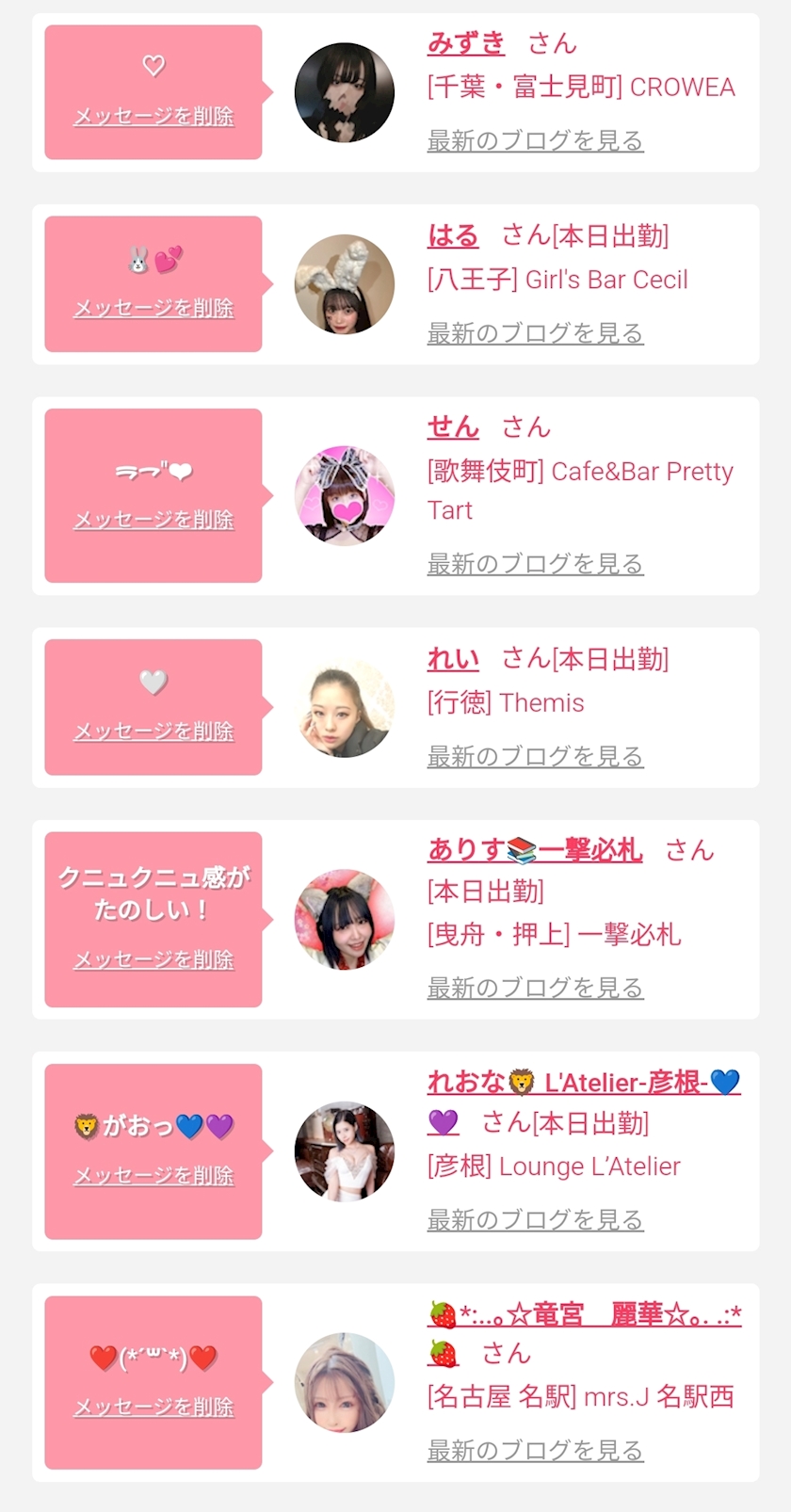Open れい's profile name link
Viewport: 791px width, 1512px height.
coord(453,659)
